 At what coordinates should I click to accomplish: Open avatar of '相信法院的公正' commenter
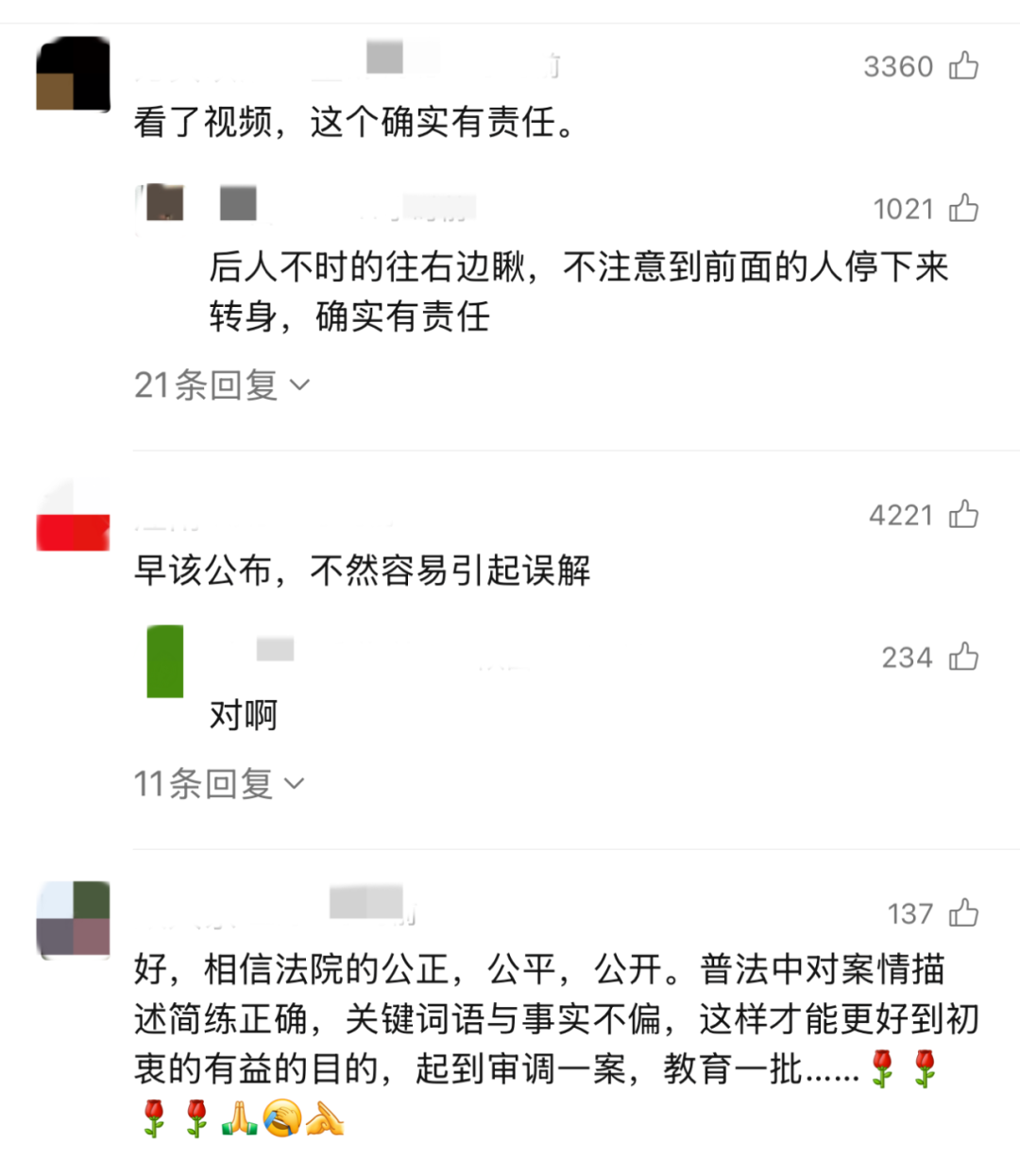[x=74, y=919]
